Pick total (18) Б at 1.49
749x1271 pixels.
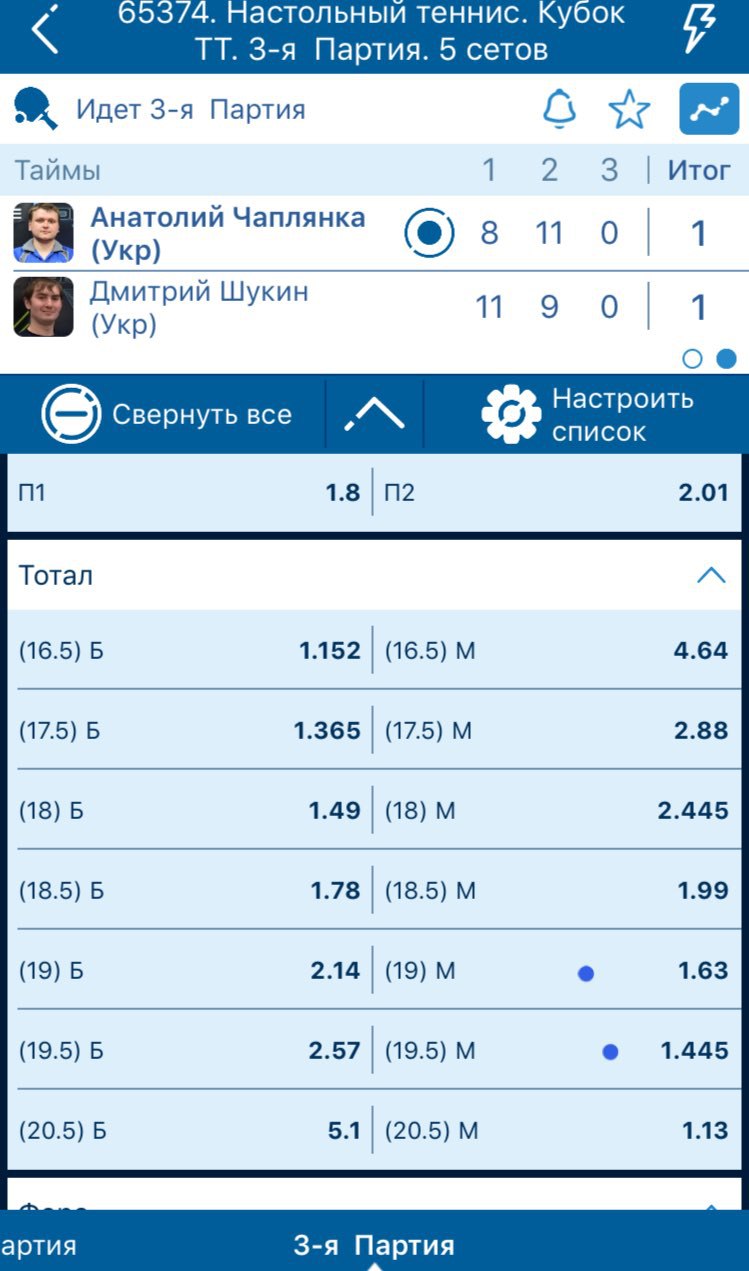click(190, 811)
